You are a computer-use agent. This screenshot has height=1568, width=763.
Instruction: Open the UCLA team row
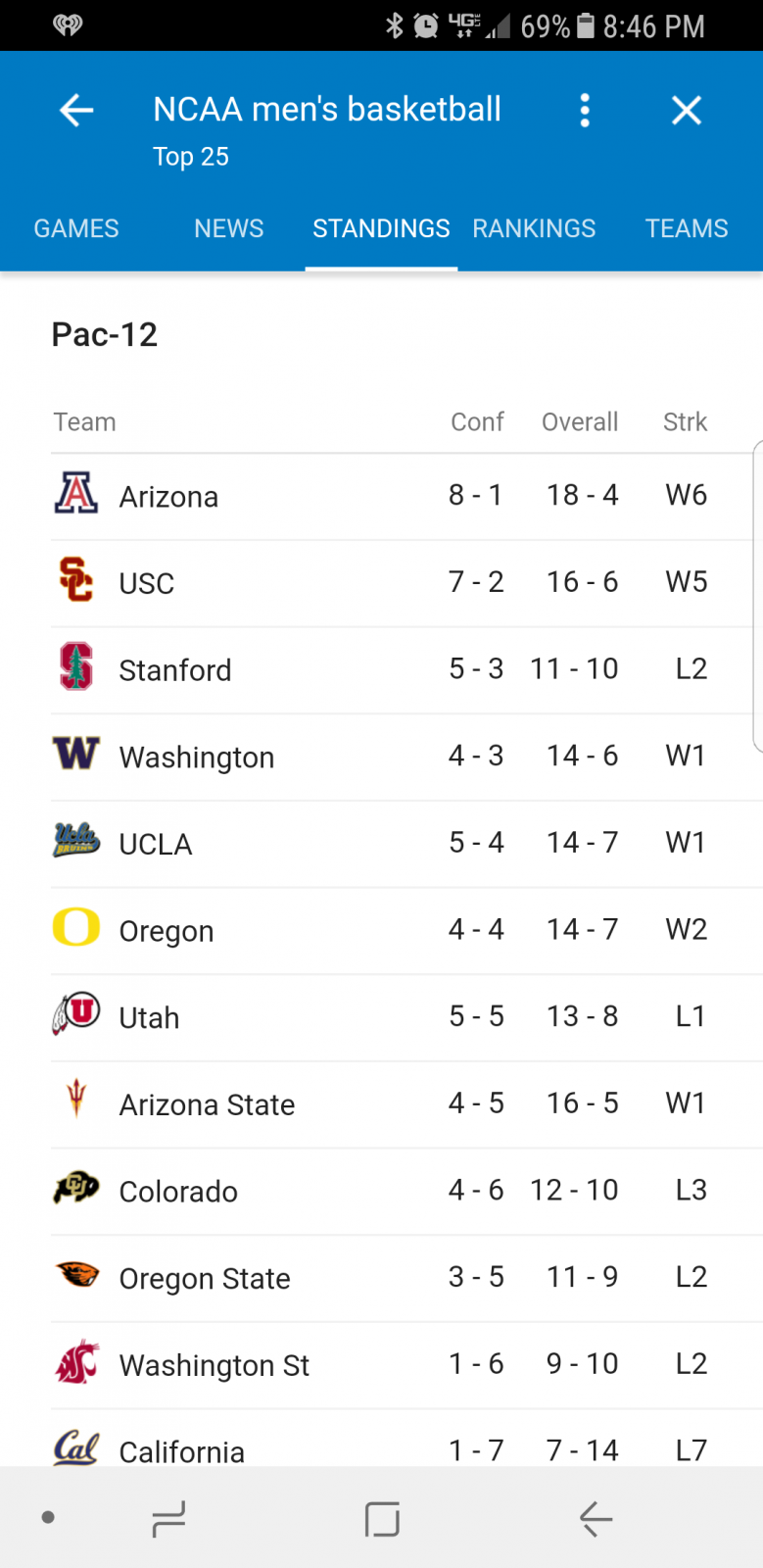406,844
